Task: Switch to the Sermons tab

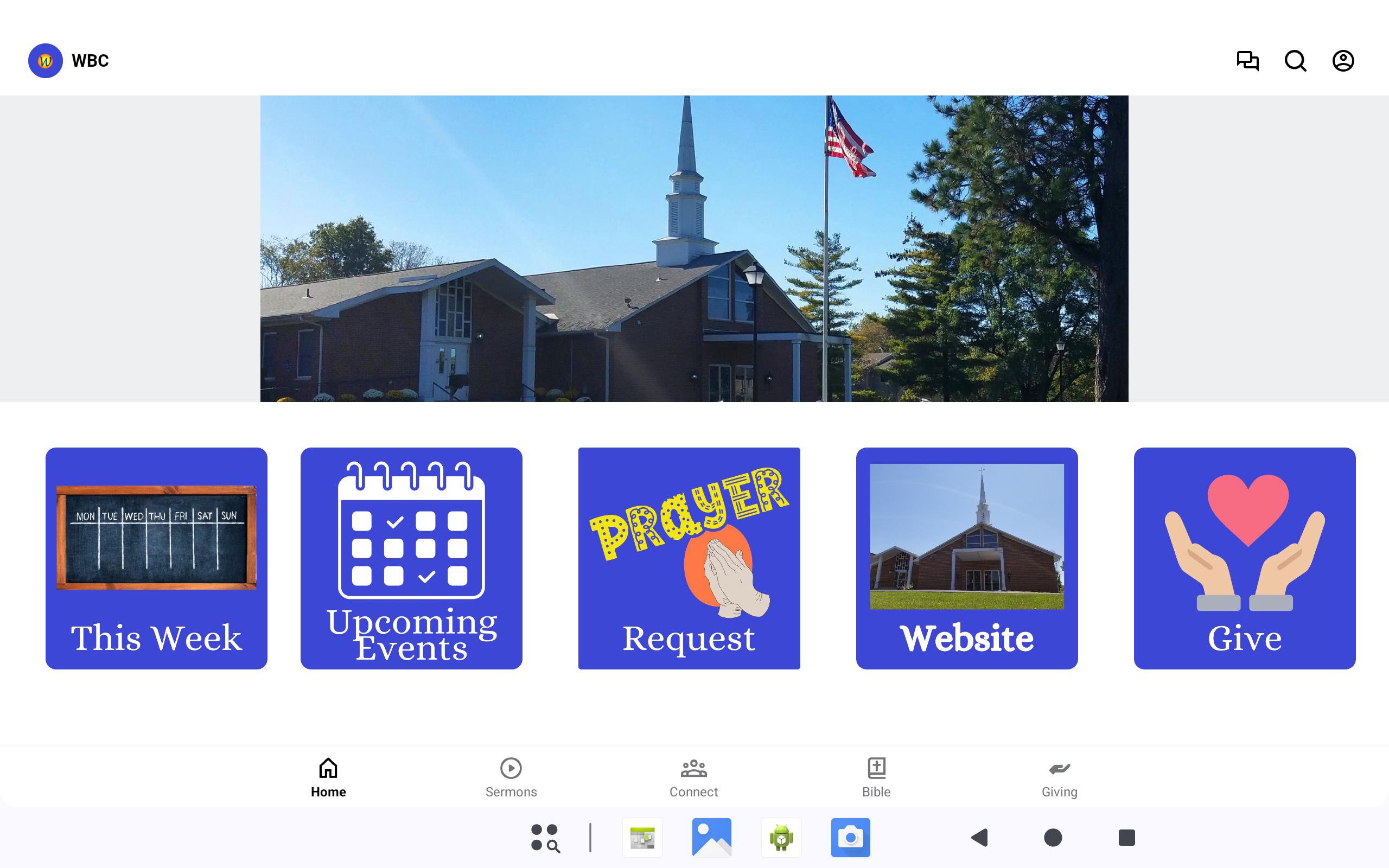Action: [511, 777]
